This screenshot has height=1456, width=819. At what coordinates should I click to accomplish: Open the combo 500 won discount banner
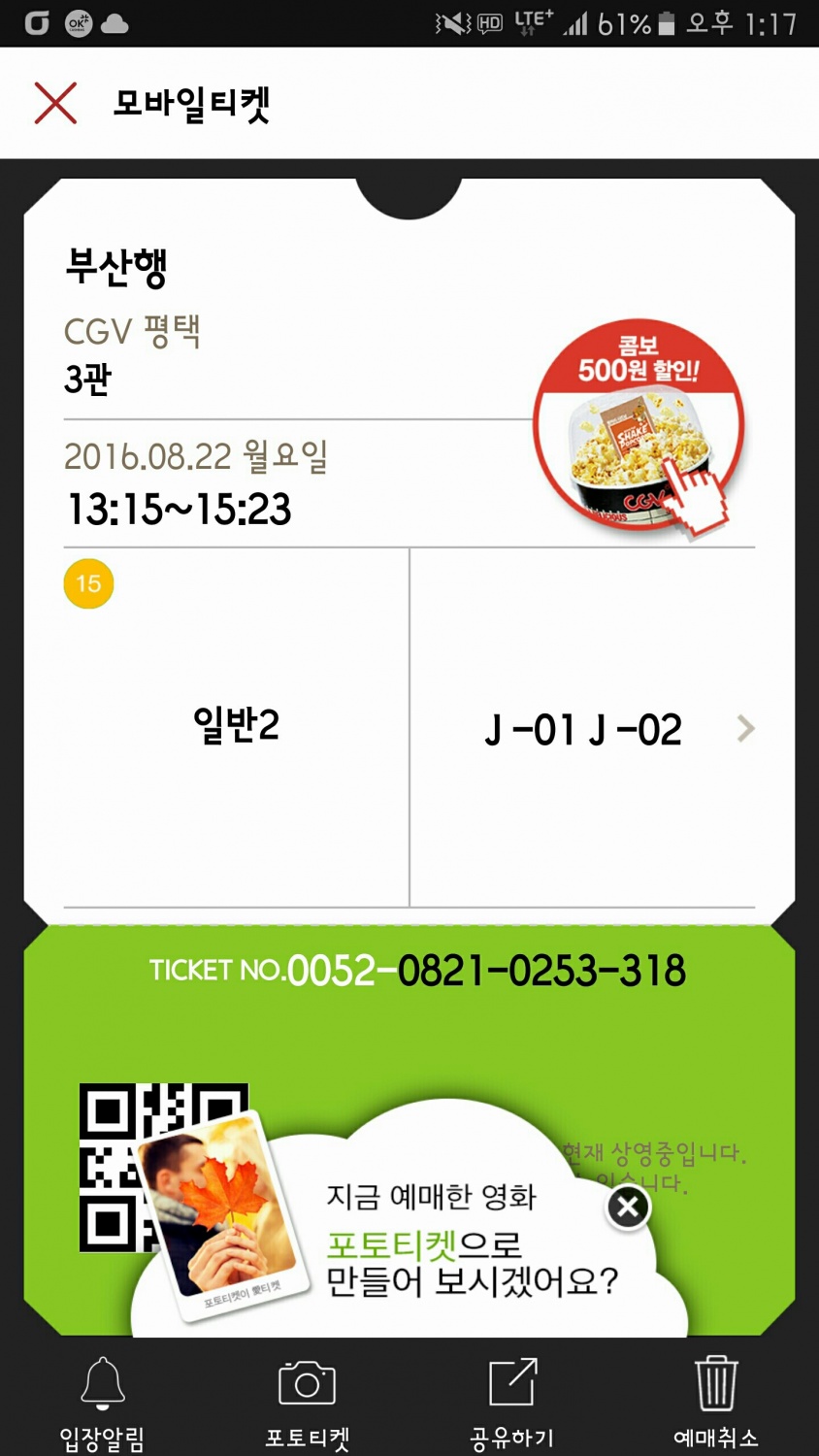click(x=640, y=429)
